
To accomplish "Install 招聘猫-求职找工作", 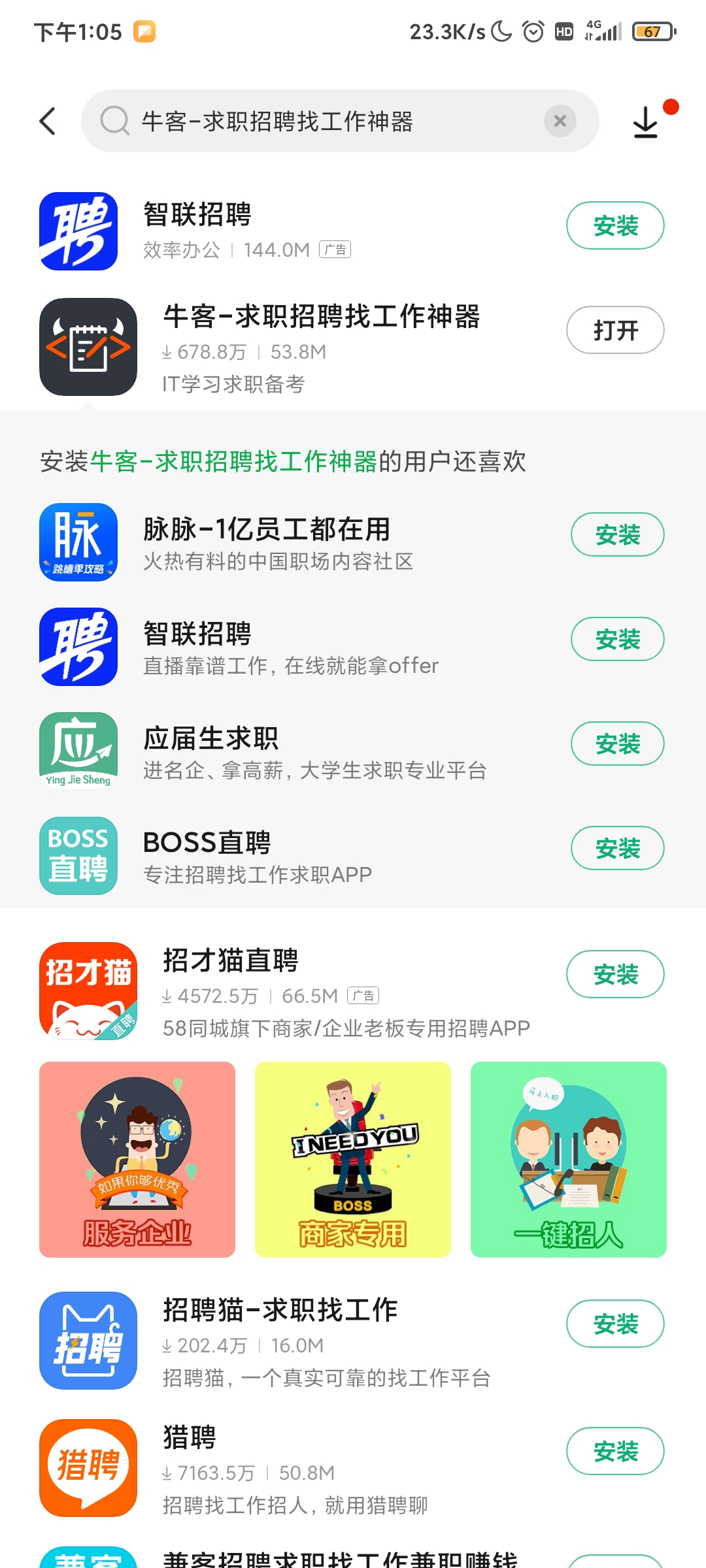I will click(x=614, y=1324).
